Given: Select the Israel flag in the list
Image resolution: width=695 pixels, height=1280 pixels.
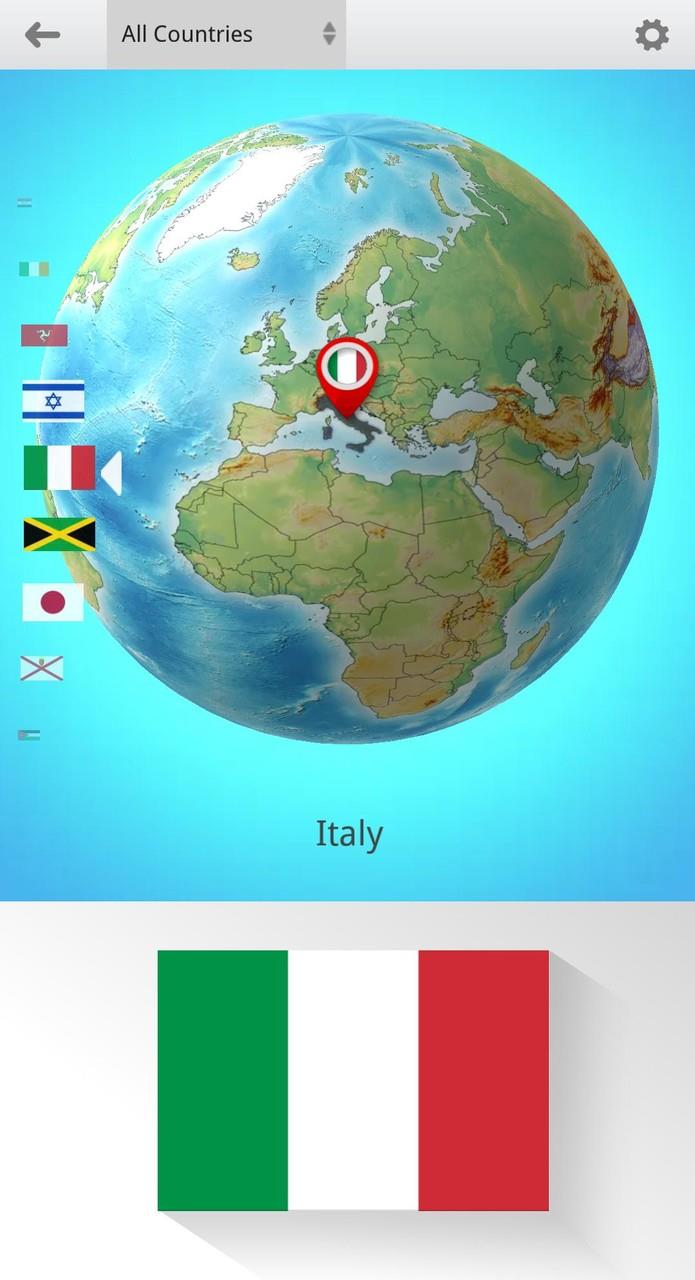Looking at the screenshot, I should click(53, 402).
